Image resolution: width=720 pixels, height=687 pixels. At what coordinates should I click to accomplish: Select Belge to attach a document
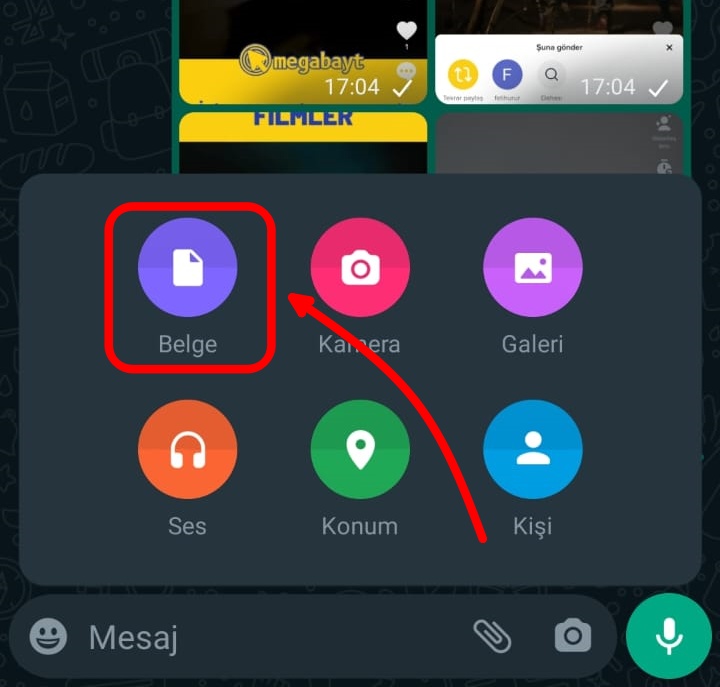(187, 268)
